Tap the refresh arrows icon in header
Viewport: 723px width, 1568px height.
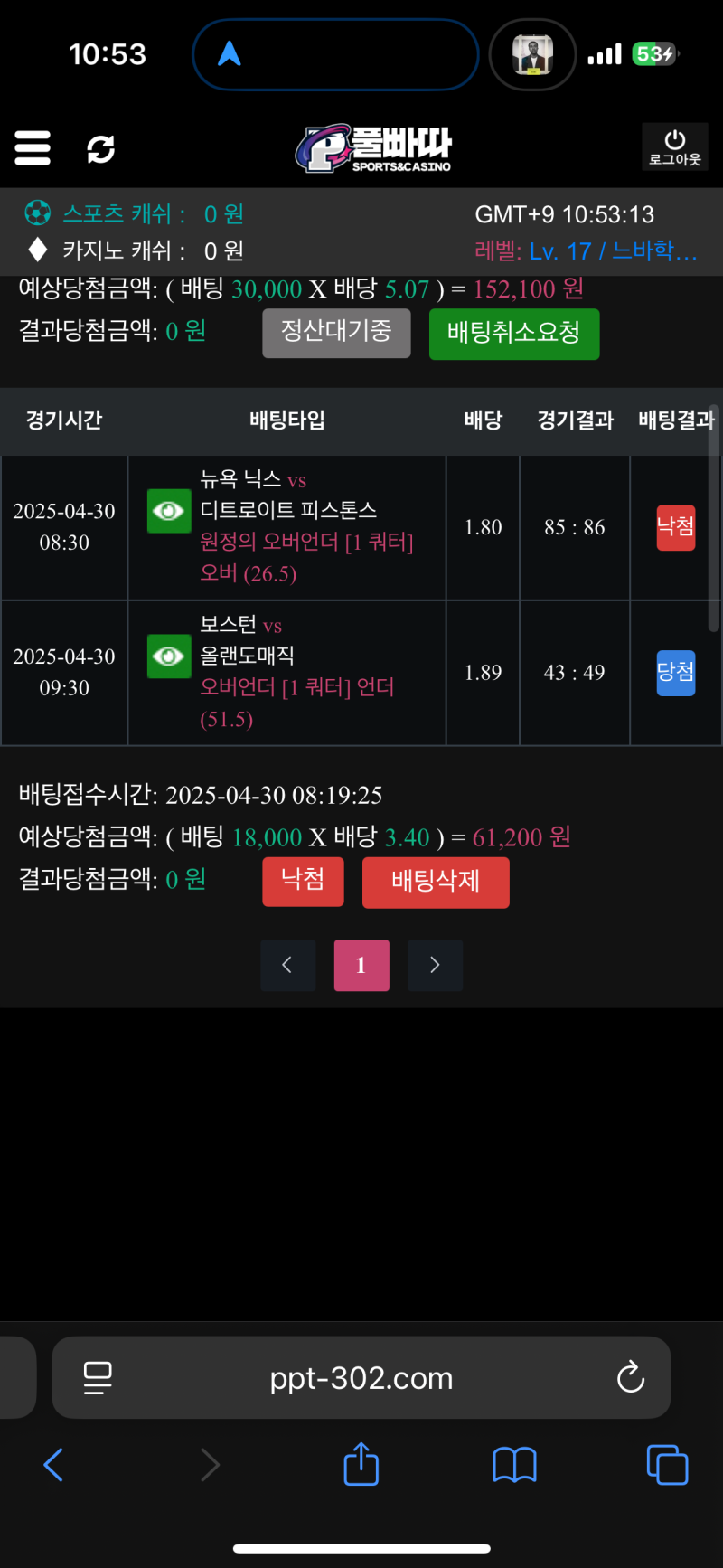pyautogui.click(x=100, y=148)
